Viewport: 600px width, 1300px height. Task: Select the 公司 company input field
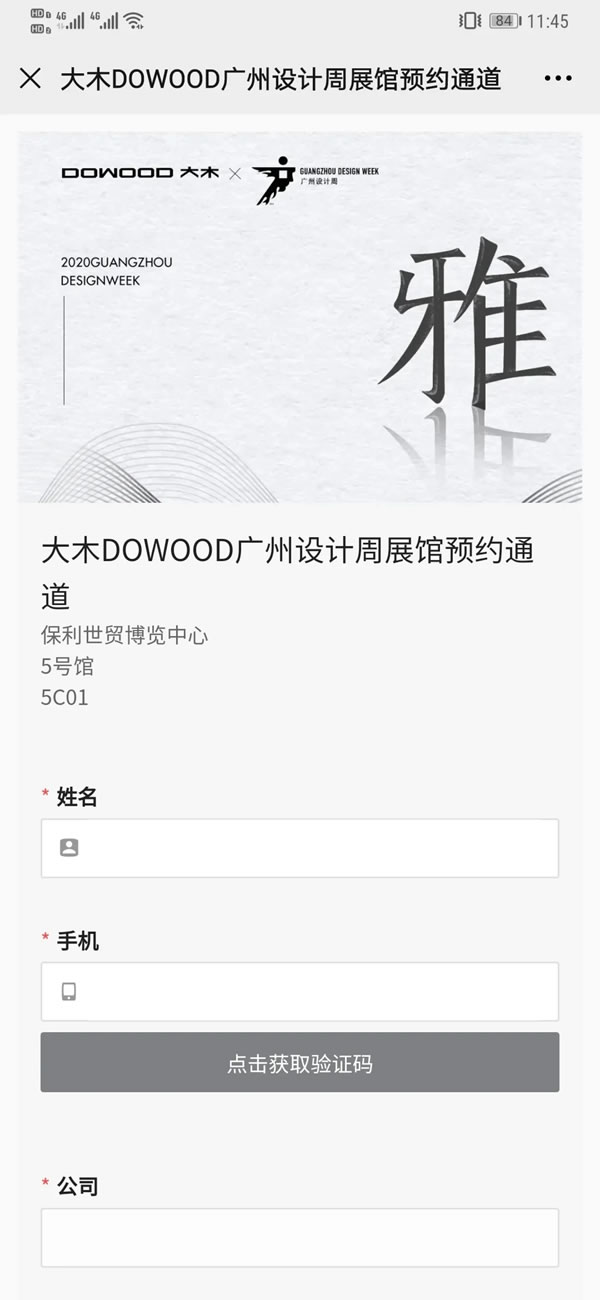pos(300,1237)
